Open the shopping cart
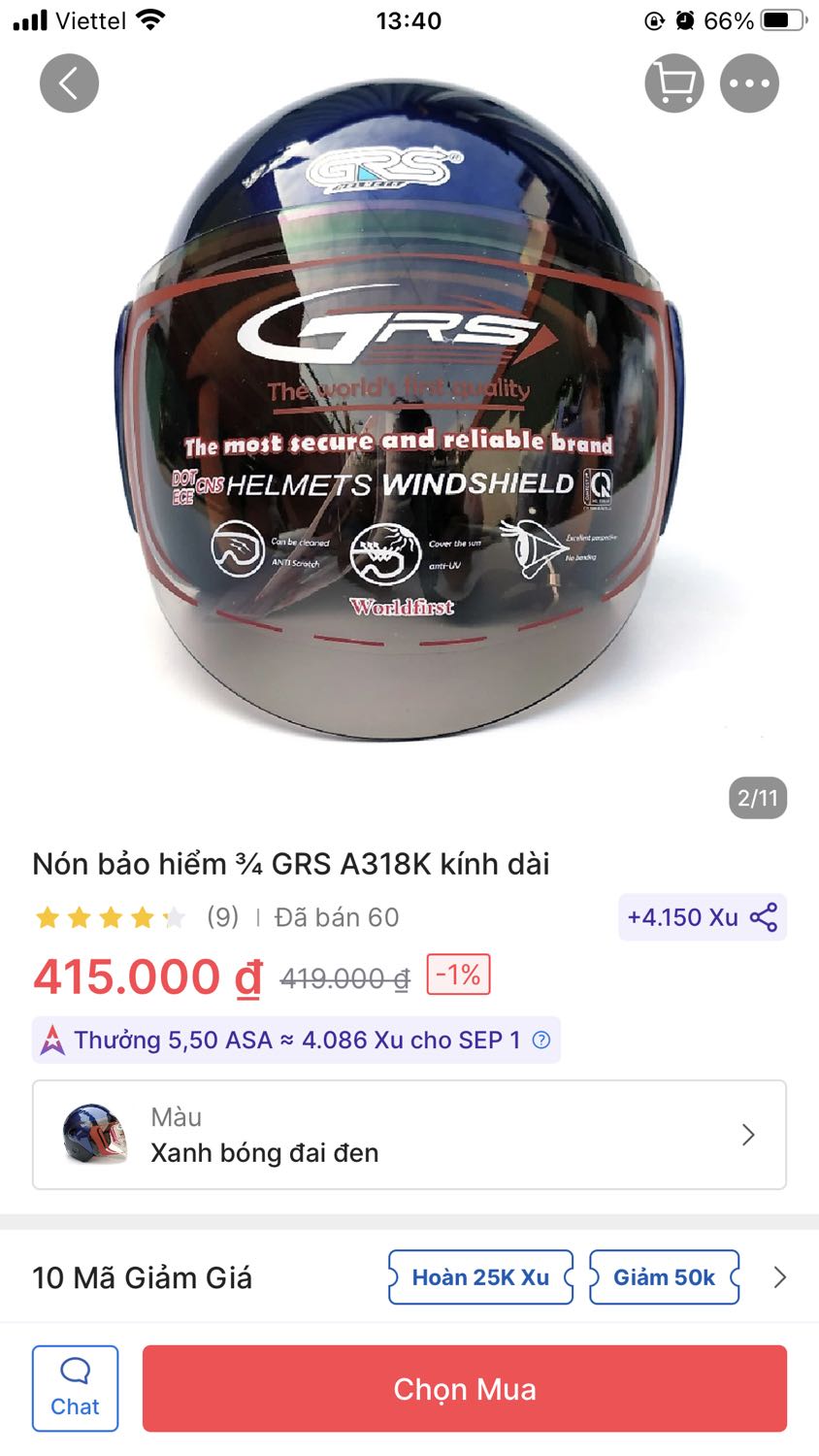 click(x=673, y=83)
